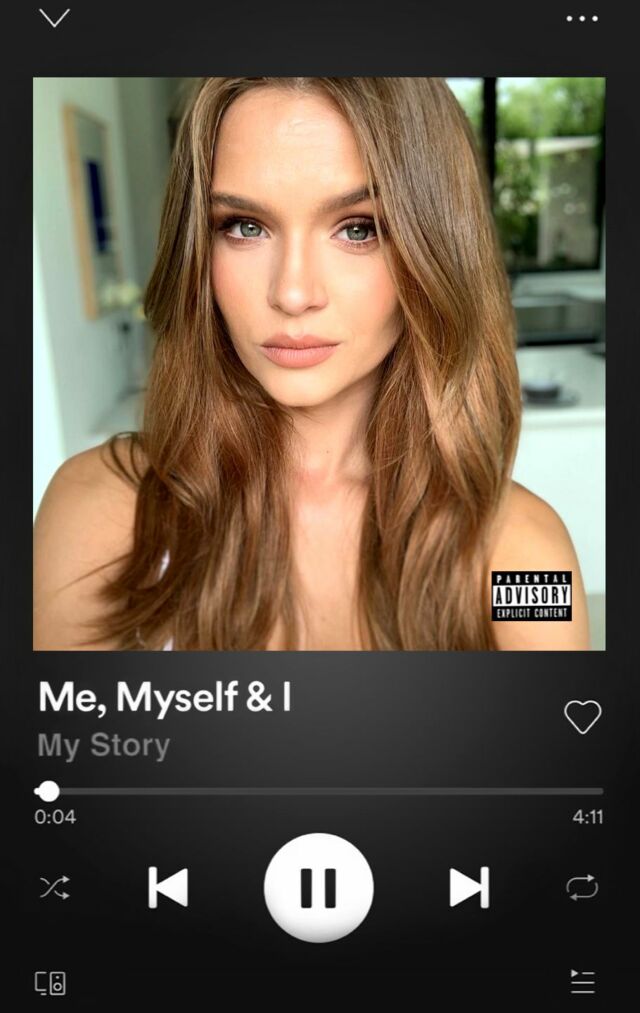
Task: Like the song Me, Myself & I
Action: [x=582, y=716]
